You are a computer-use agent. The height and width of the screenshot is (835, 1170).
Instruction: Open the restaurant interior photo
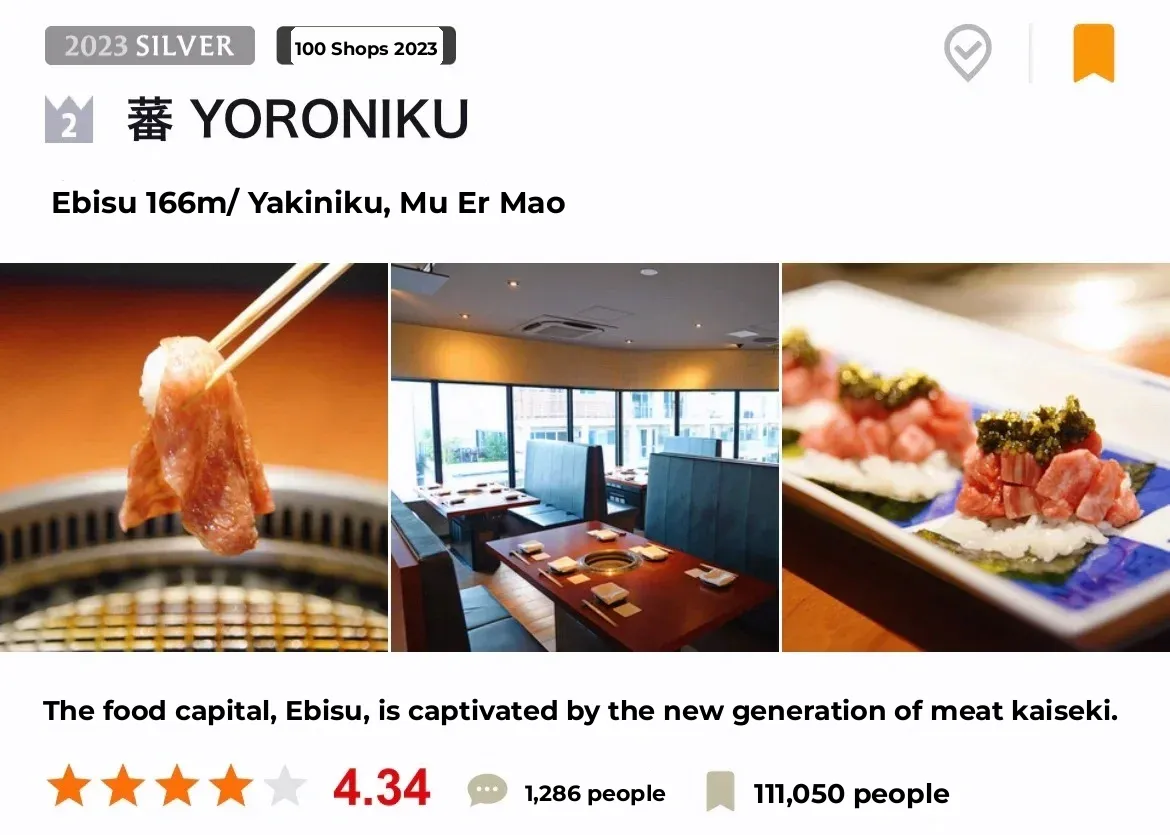click(x=584, y=457)
